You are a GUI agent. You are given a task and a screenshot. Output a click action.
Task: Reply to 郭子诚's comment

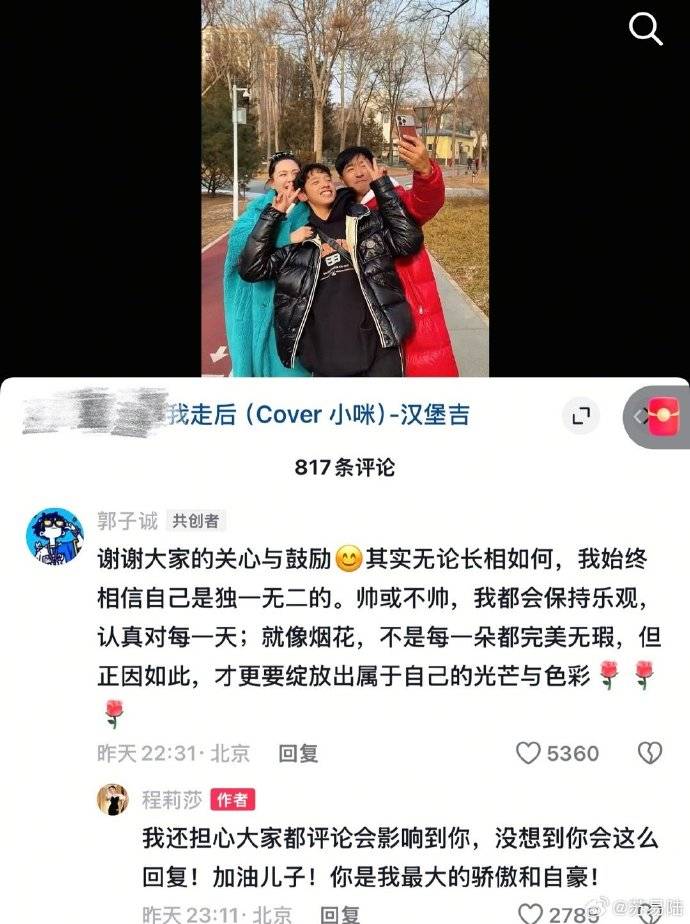click(x=297, y=752)
